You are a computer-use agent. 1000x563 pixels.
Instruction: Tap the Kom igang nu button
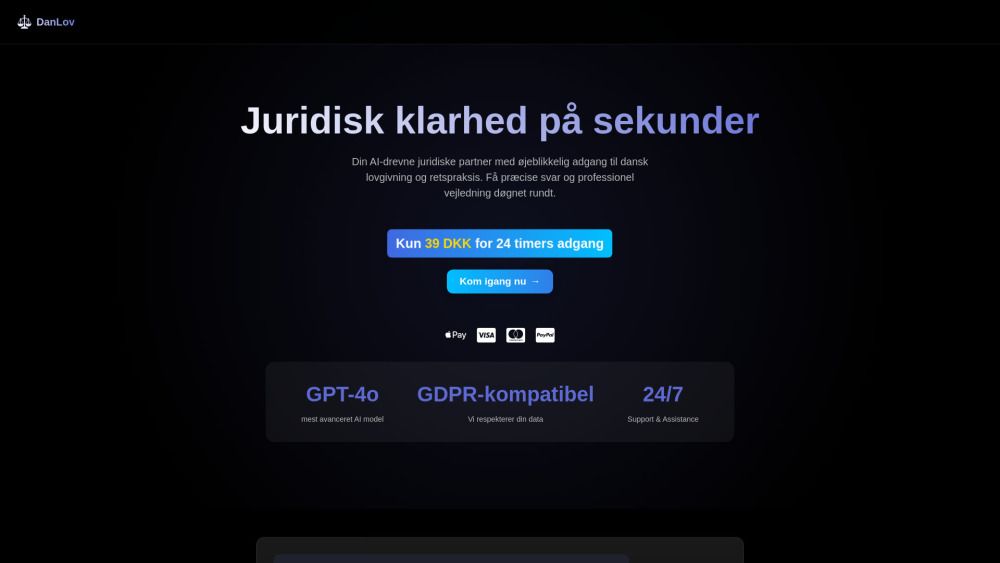[x=499, y=282]
